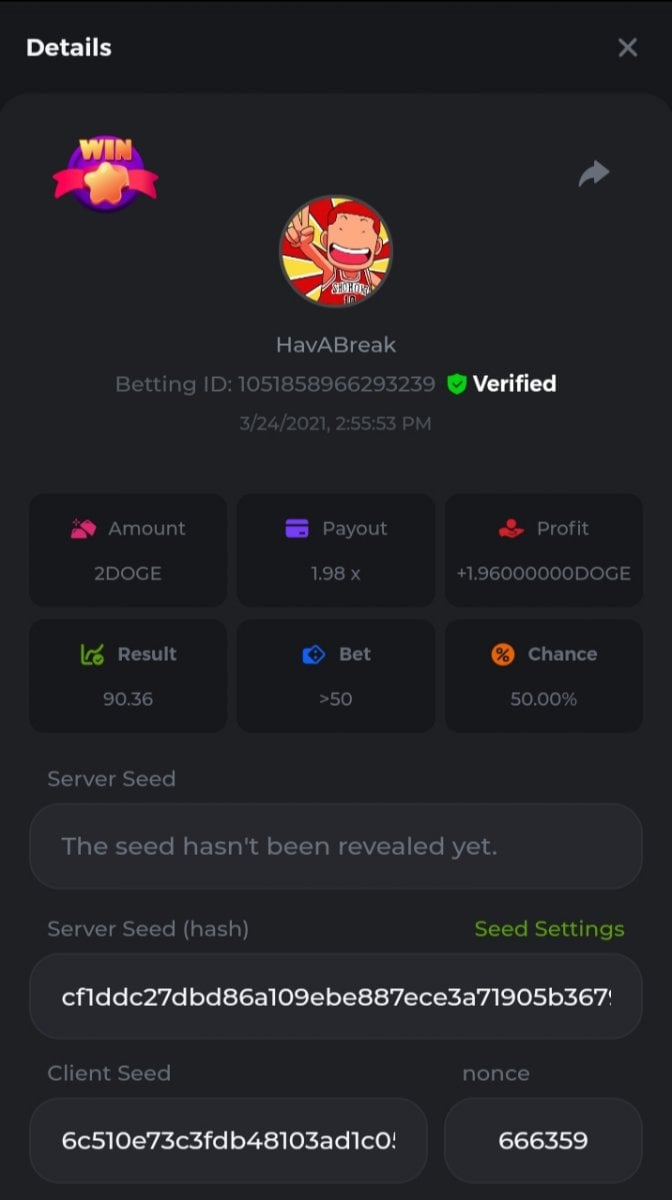Tap the nonce field
672x1200 pixels.
(x=542, y=1140)
